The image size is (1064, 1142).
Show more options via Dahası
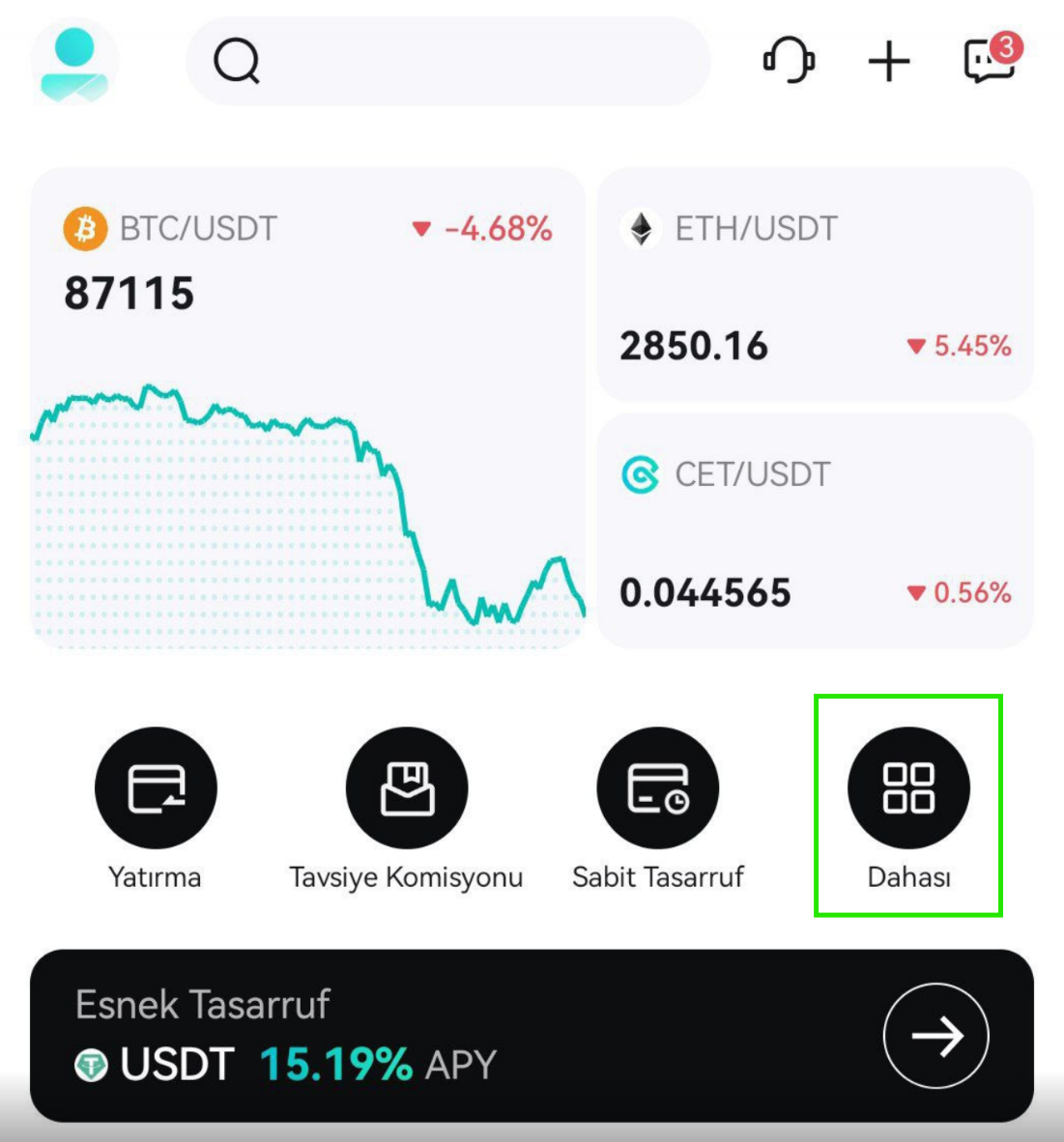[908, 810]
